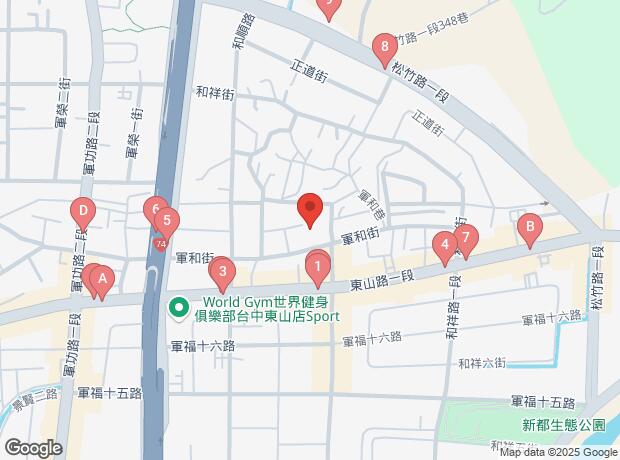Select map marker number 3
The image size is (620, 460).
224,270
